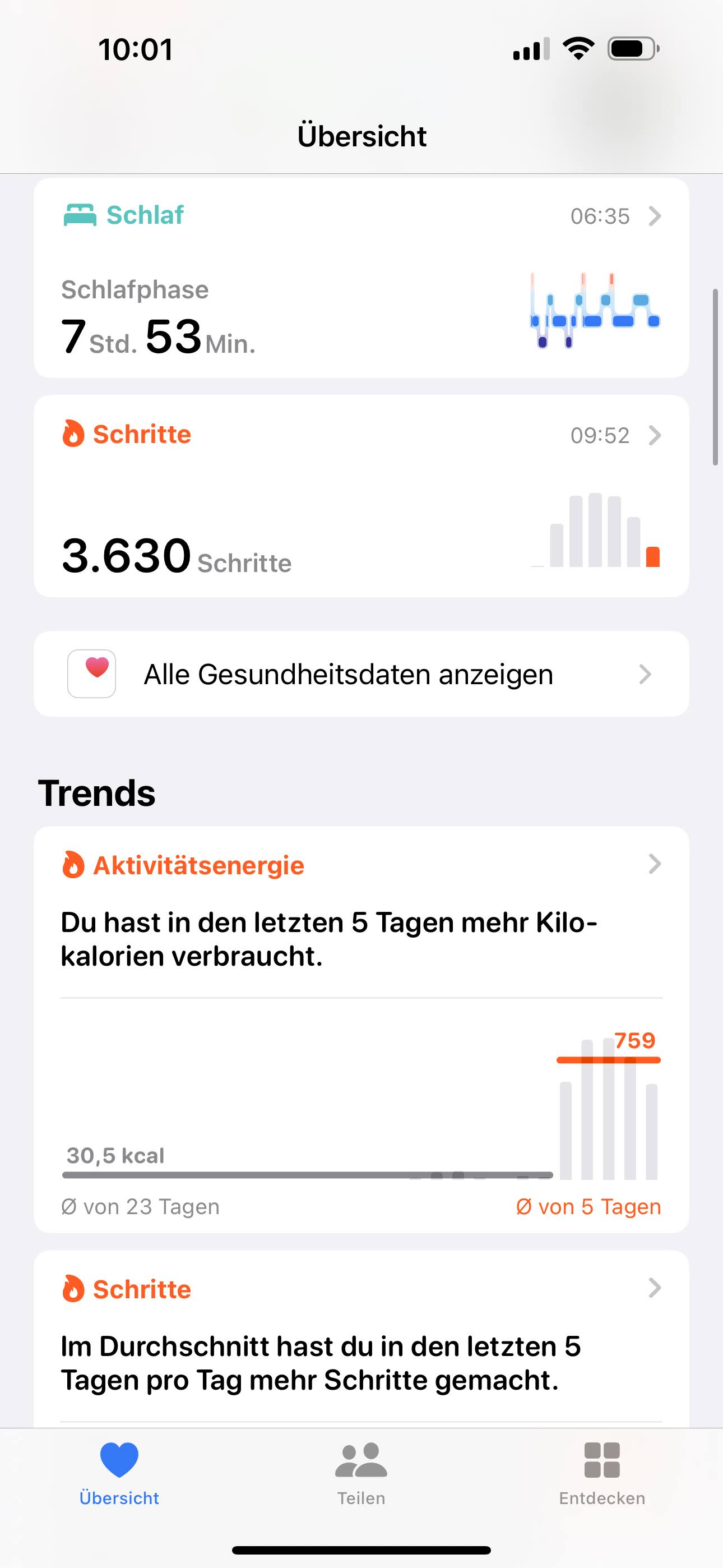This screenshot has height=1568, width=723.
Task: Open the Aktivitätsenergie trend card
Action: tap(361, 1029)
